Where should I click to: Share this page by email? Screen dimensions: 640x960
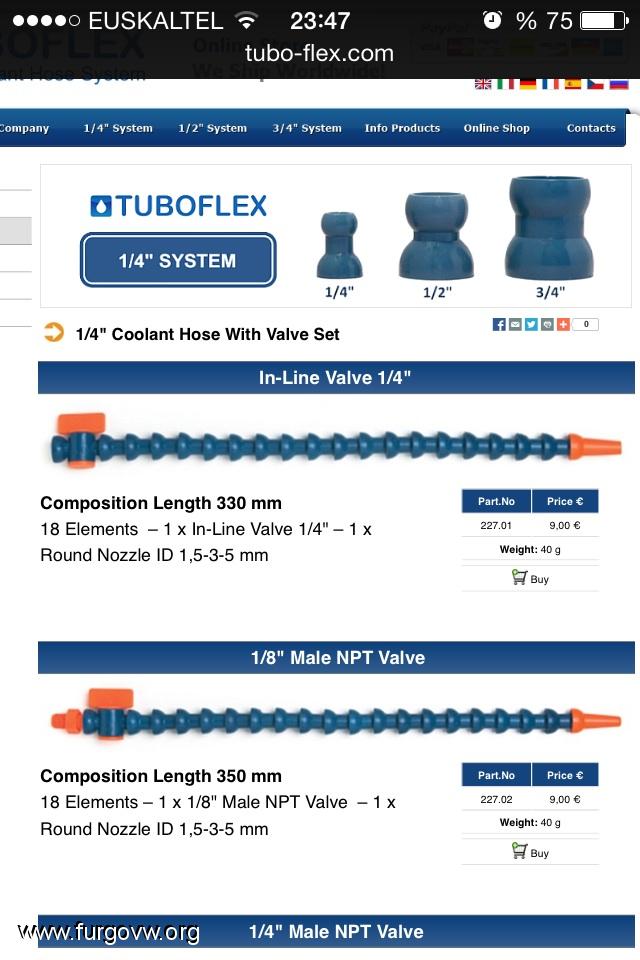[515, 324]
